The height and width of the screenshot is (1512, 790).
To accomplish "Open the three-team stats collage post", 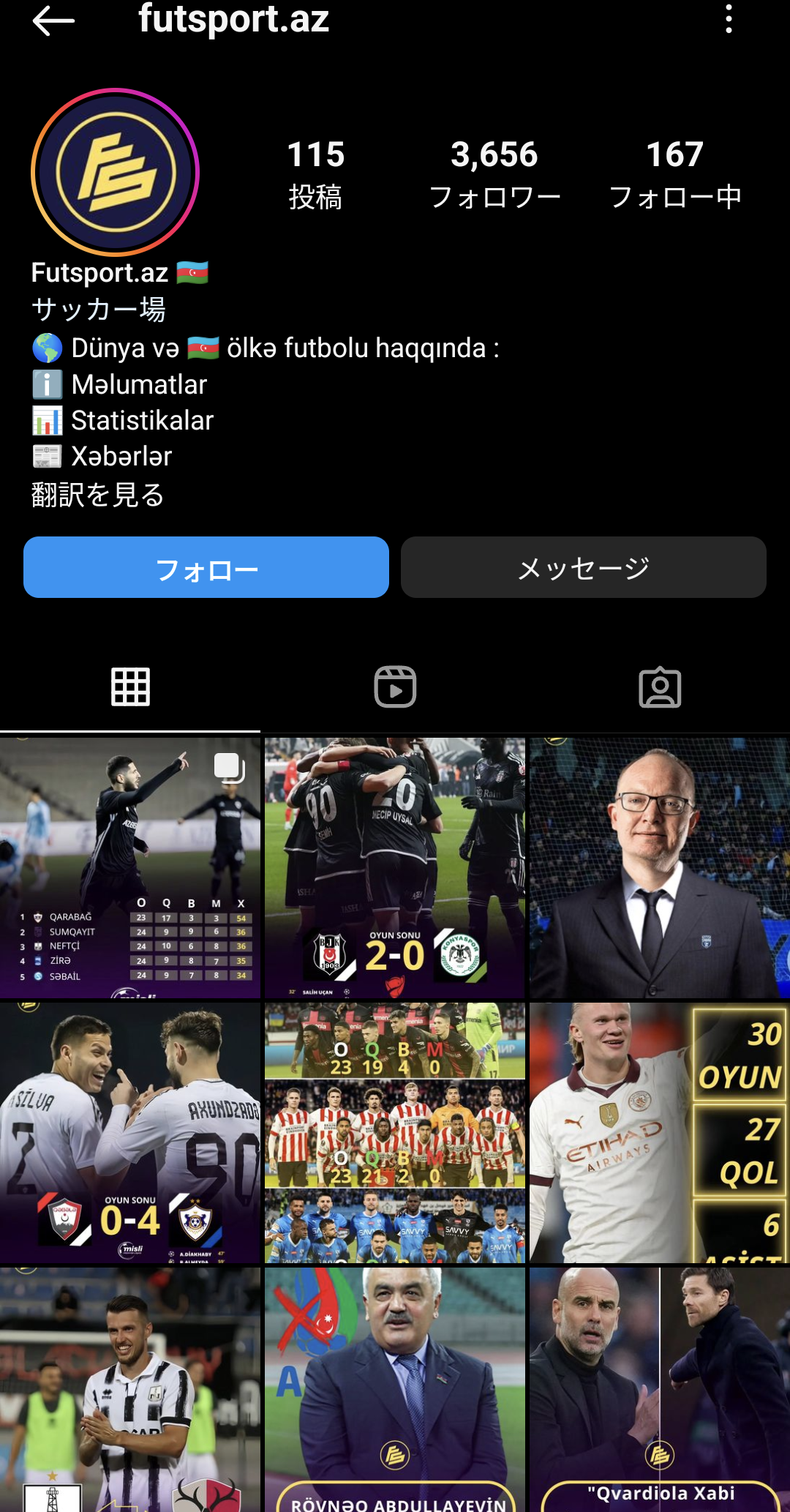I will 395,1133.
